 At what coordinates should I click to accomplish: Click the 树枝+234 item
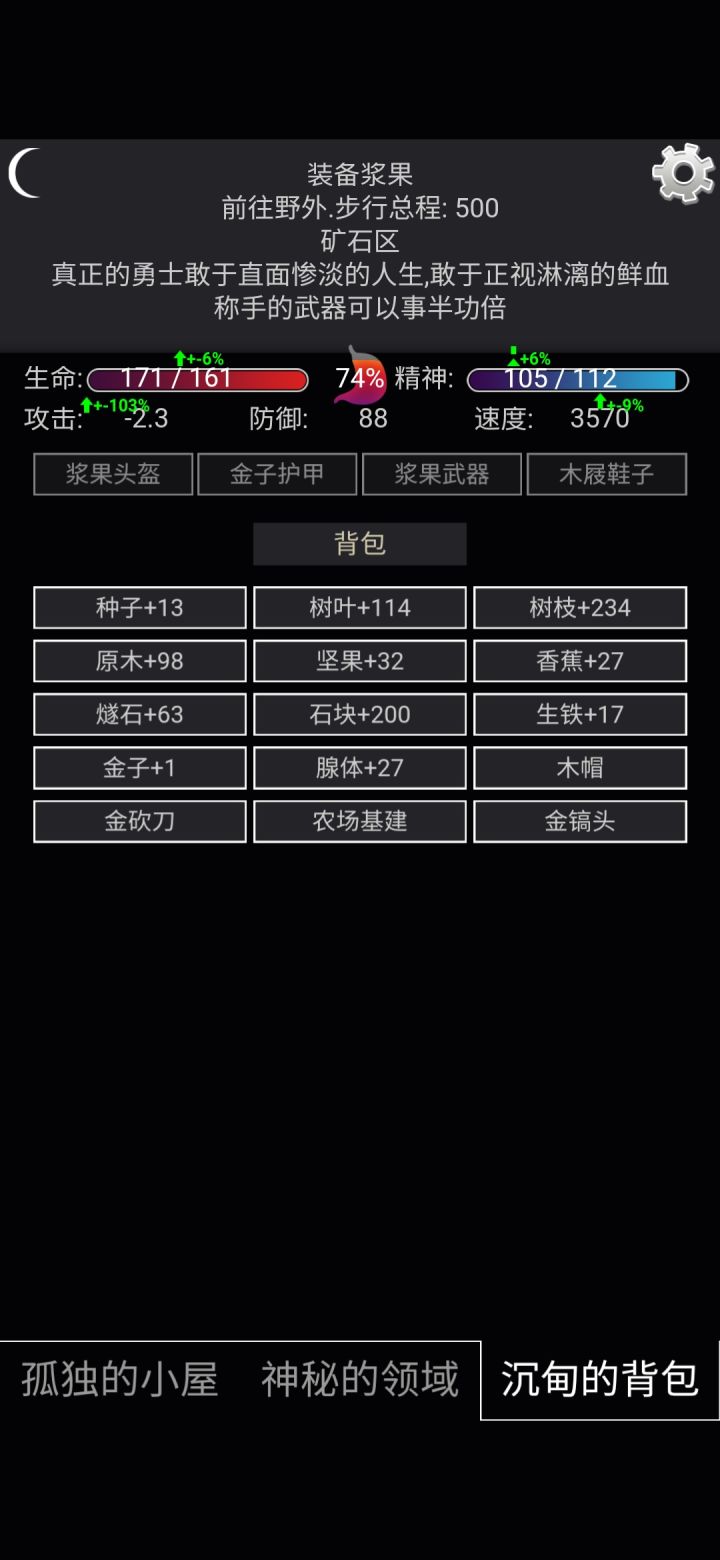(580, 607)
